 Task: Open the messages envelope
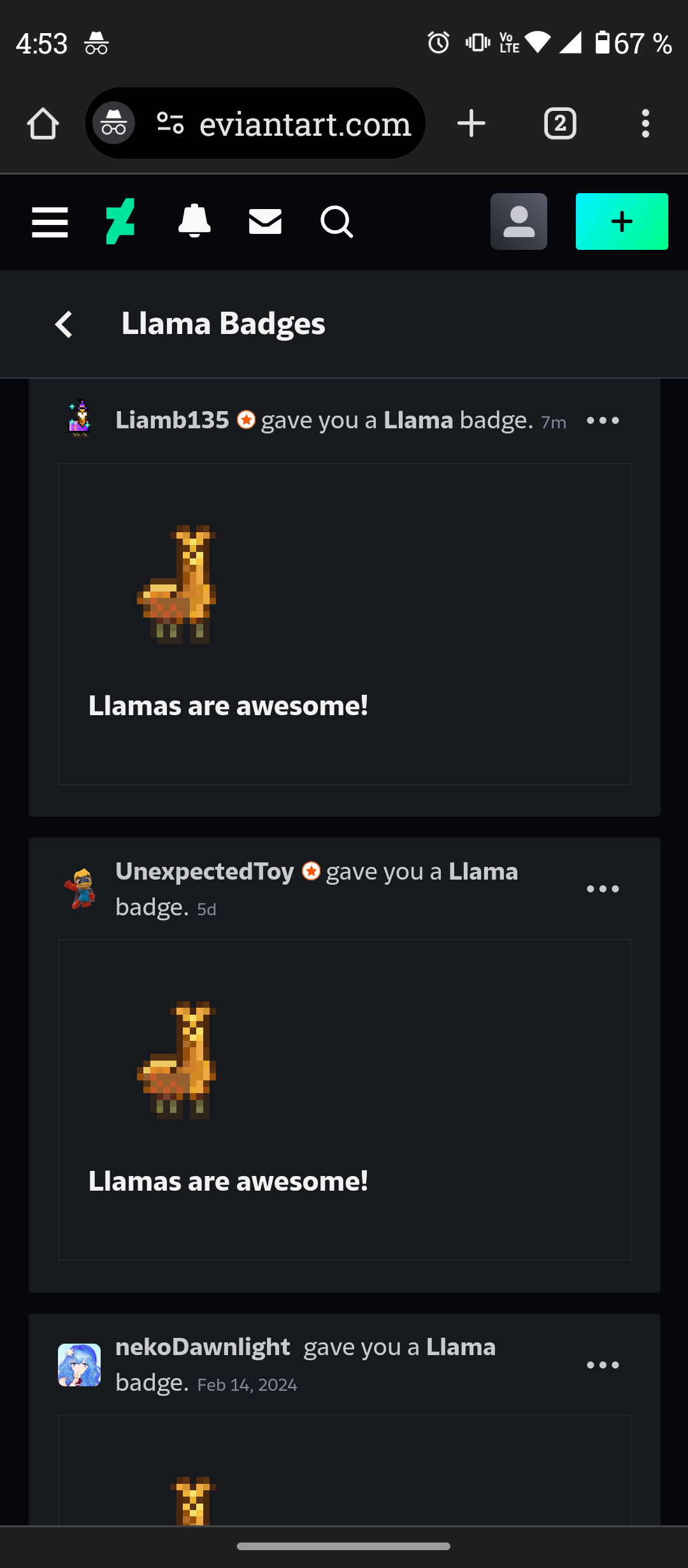pyautogui.click(x=265, y=221)
